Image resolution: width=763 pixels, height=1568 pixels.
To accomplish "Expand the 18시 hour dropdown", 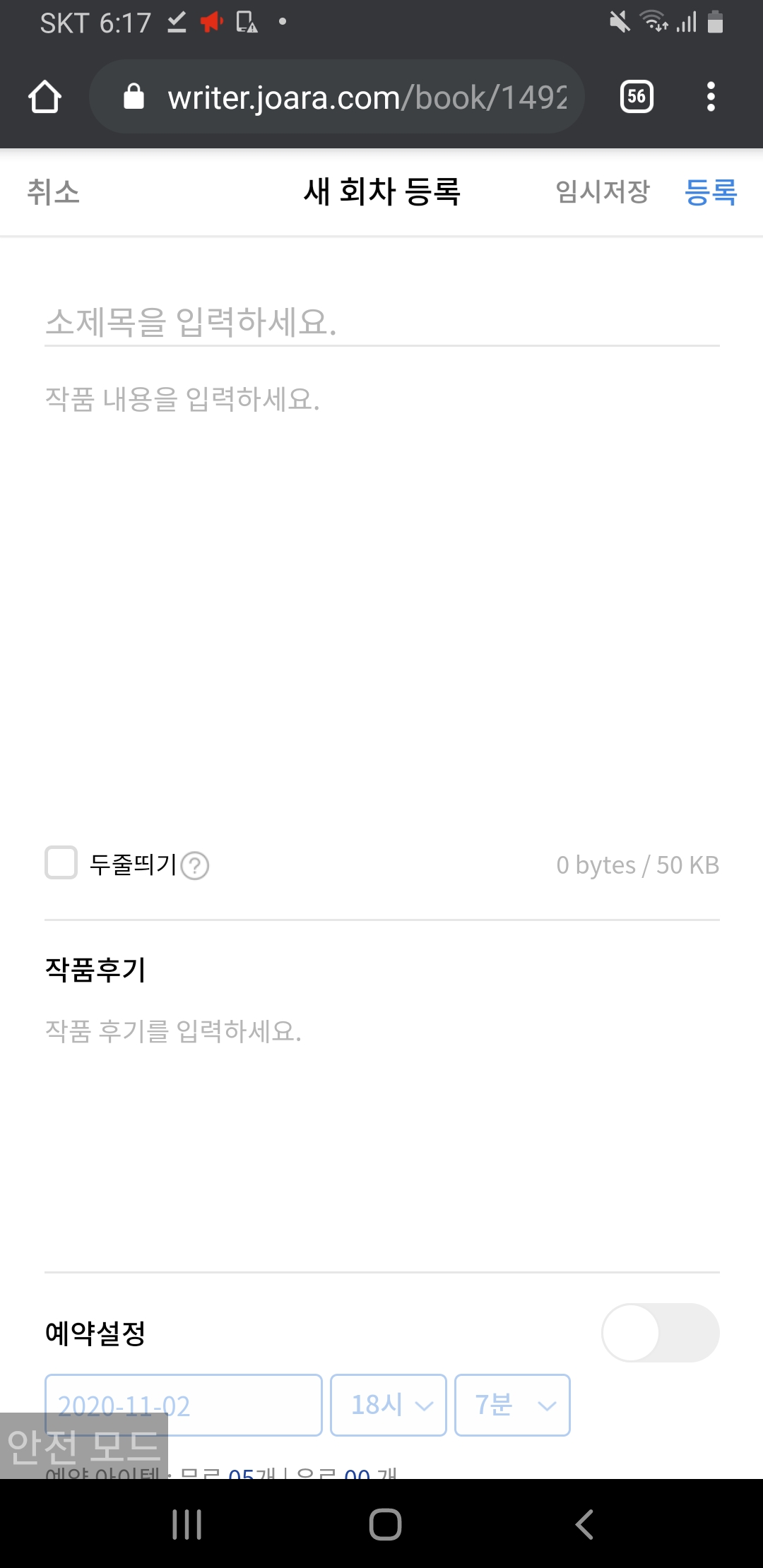I will (389, 1404).
